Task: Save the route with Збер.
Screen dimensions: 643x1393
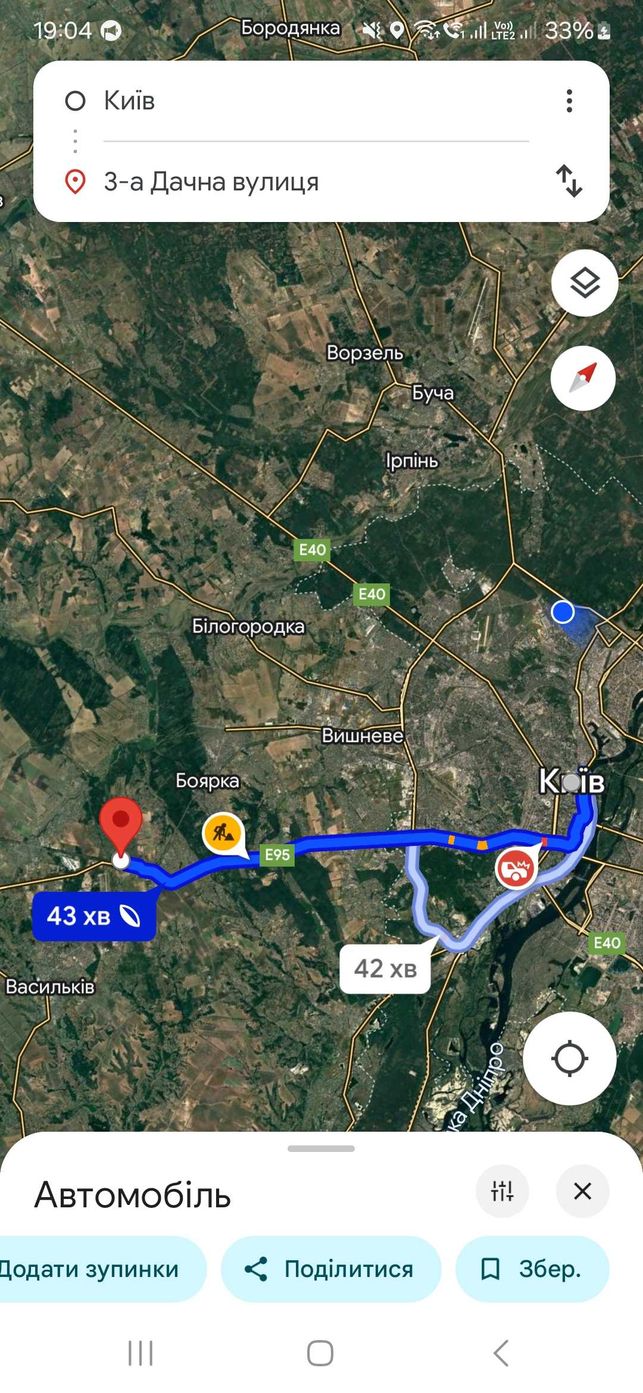Action: click(x=532, y=1269)
